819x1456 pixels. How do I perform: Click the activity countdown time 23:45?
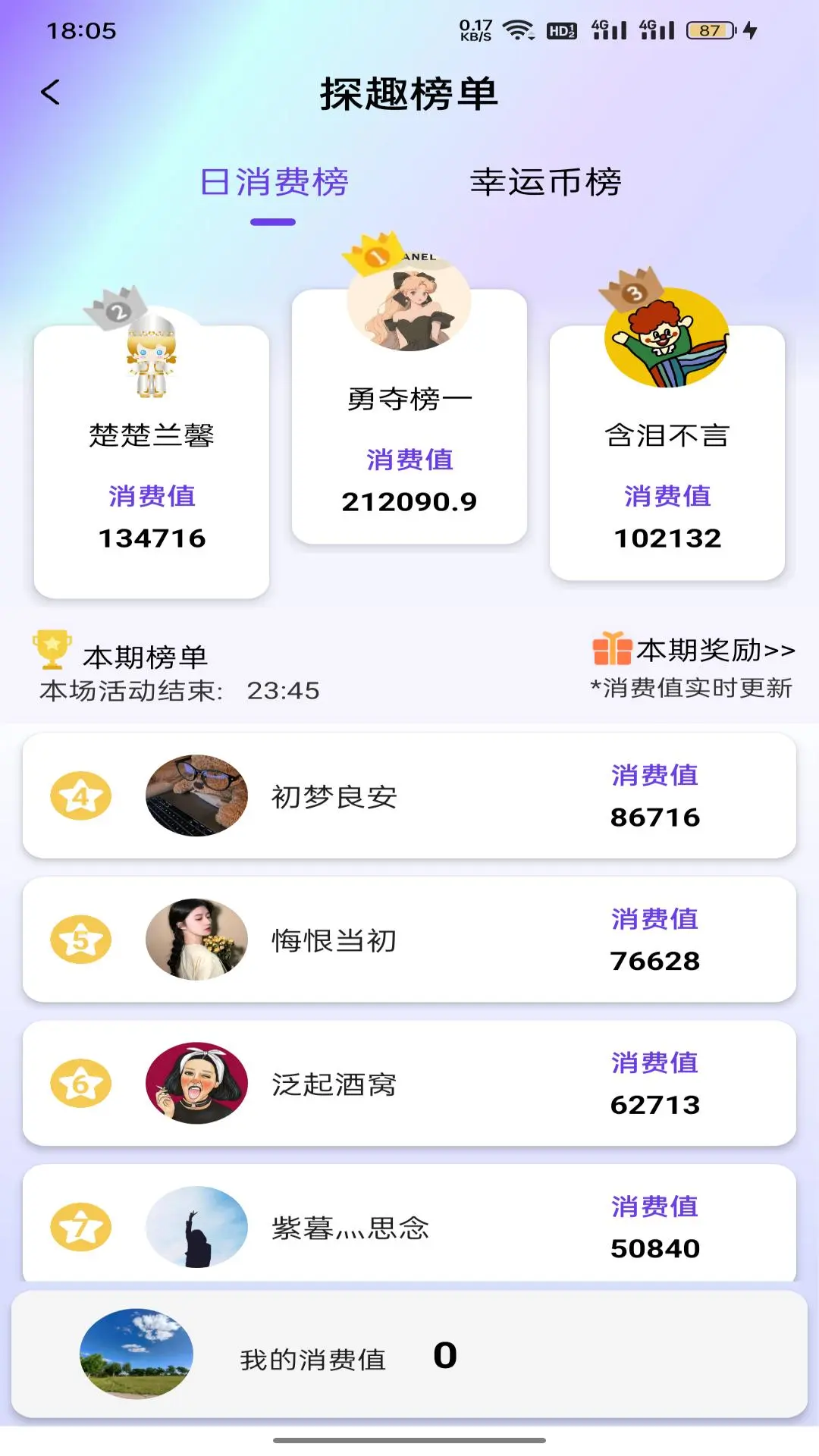pyautogui.click(x=281, y=691)
